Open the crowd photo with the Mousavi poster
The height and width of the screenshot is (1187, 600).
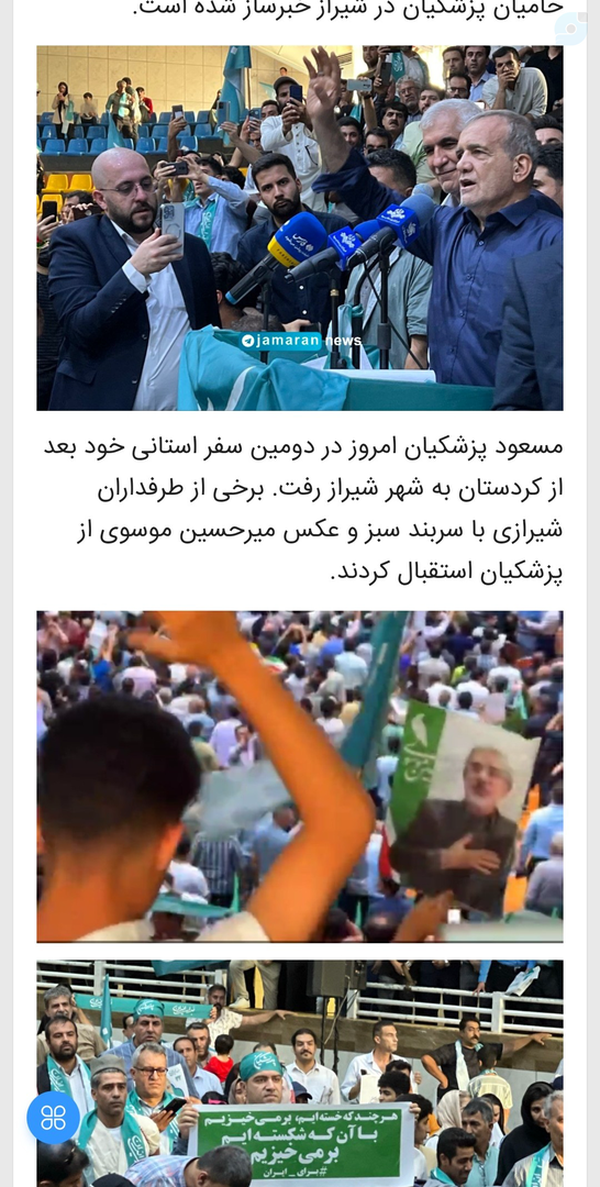click(300, 776)
